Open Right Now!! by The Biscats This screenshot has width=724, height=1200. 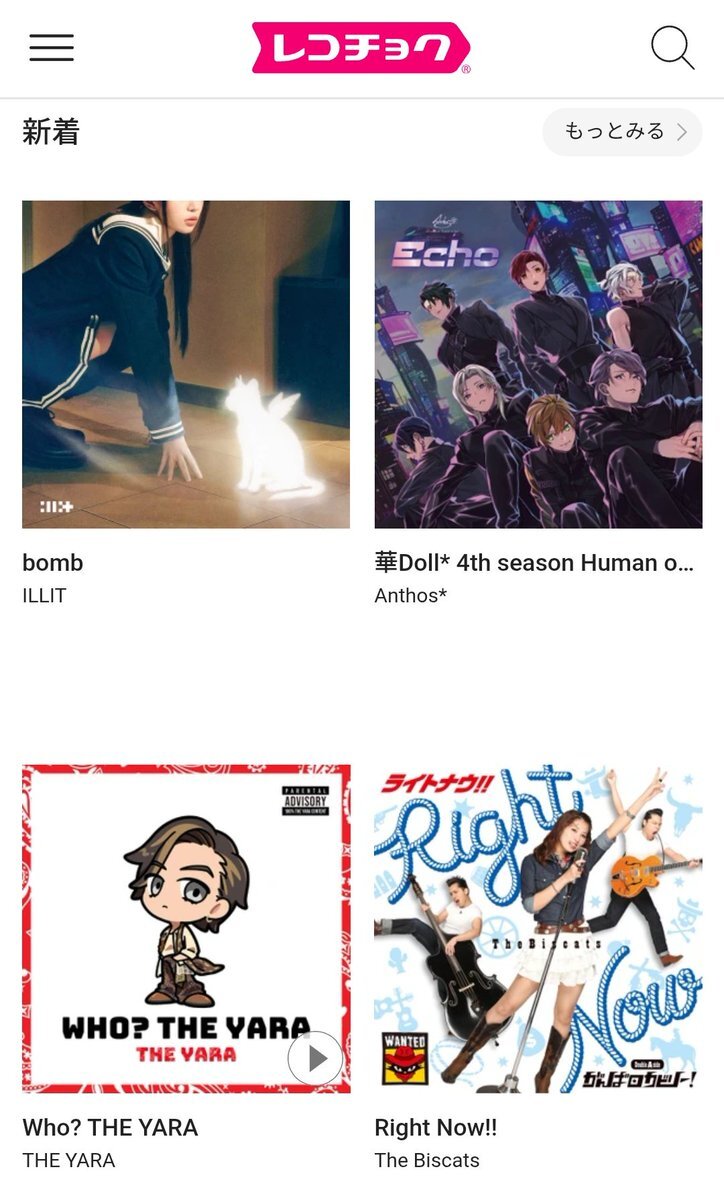538,928
